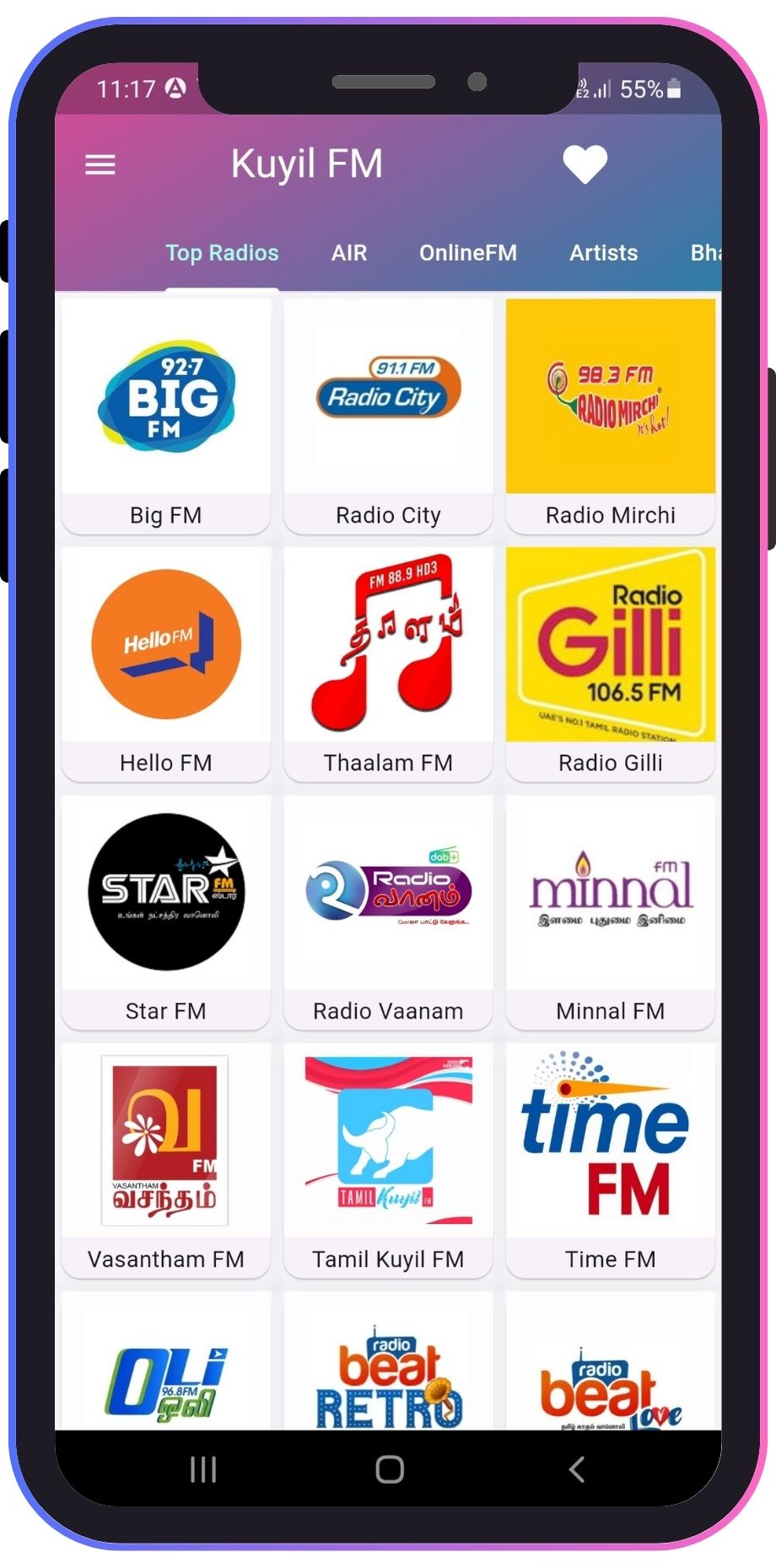Tap the heart favorites icon
The image size is (776, 1568).
[585, 163]
